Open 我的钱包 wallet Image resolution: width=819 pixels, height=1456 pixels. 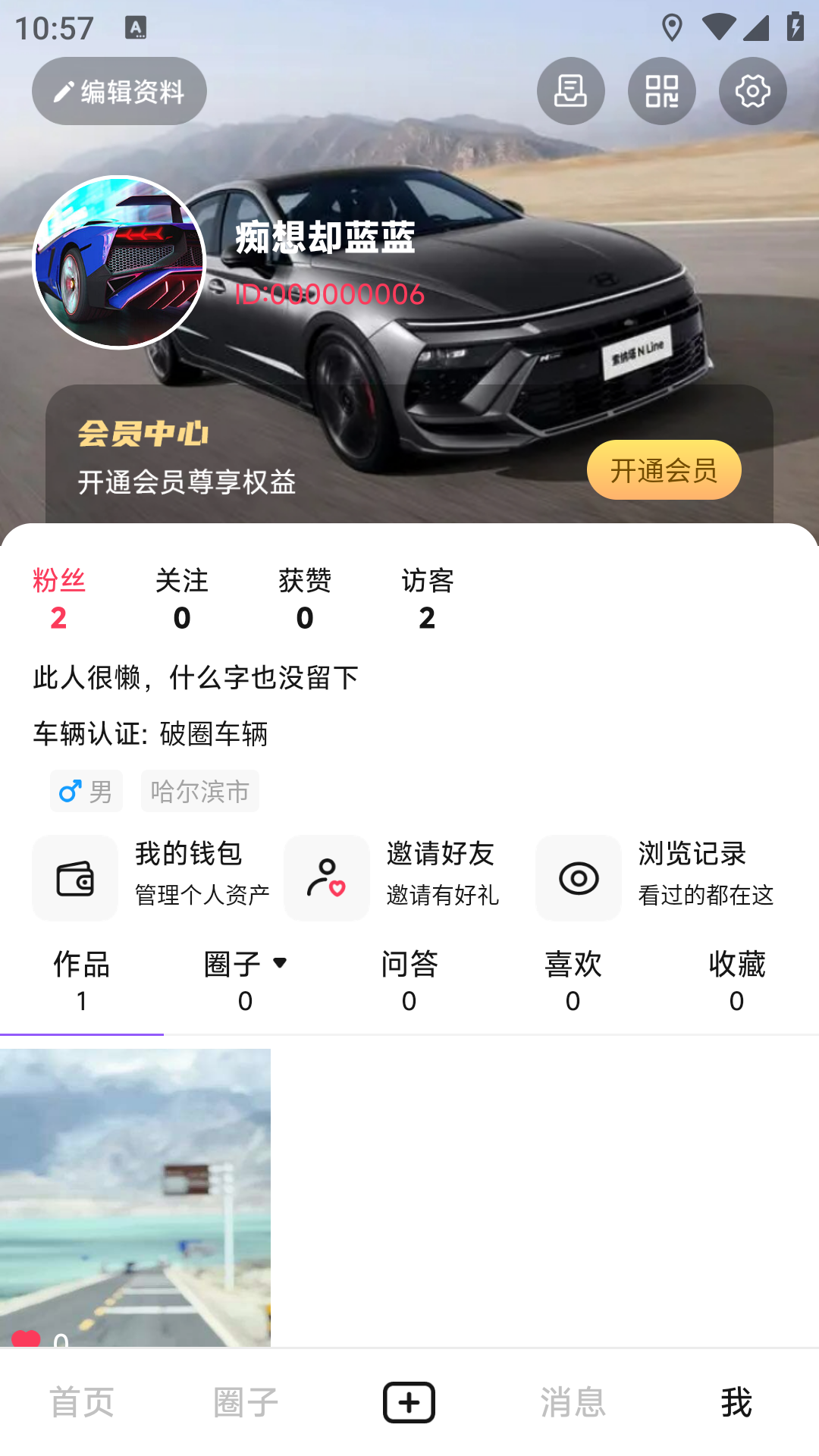(152, 877)
